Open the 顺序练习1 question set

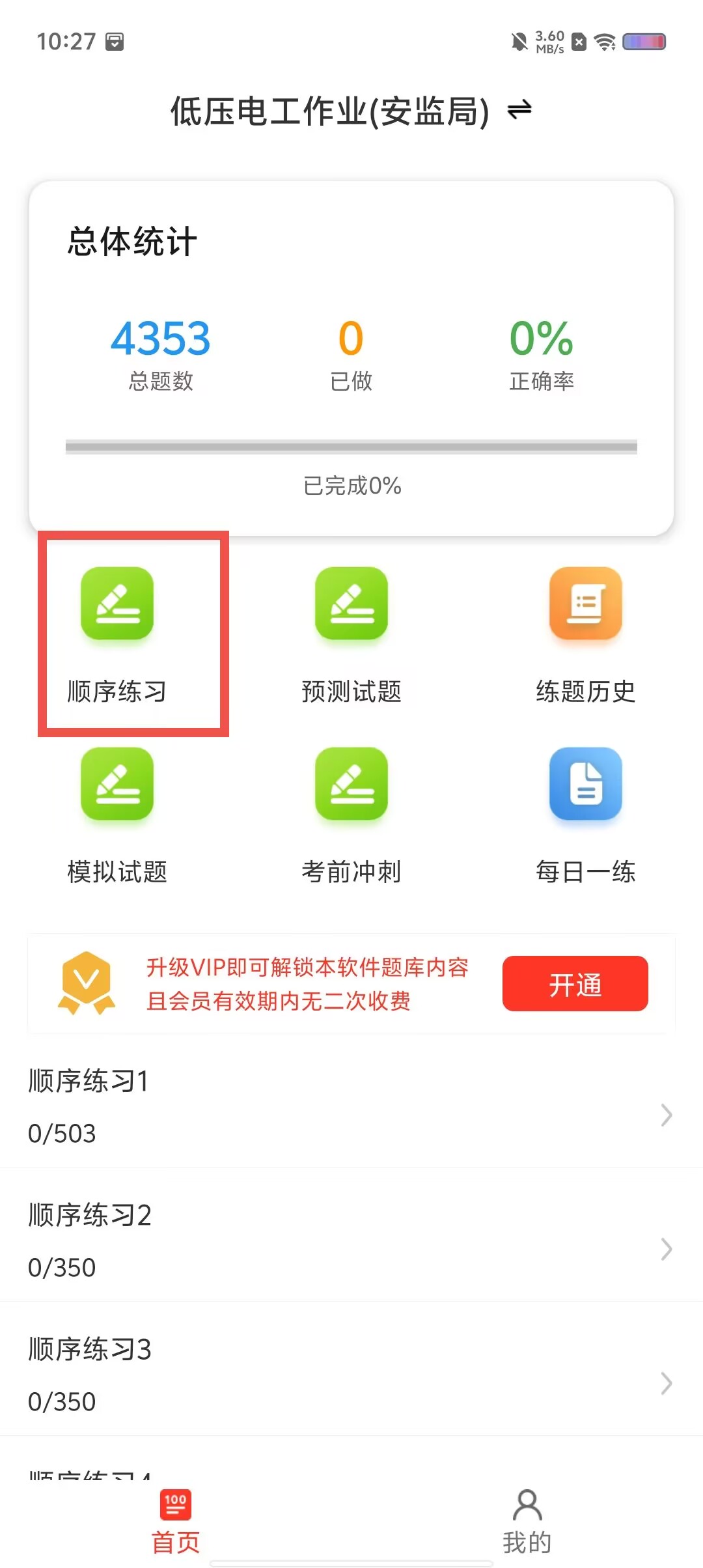pos(351,1106)
